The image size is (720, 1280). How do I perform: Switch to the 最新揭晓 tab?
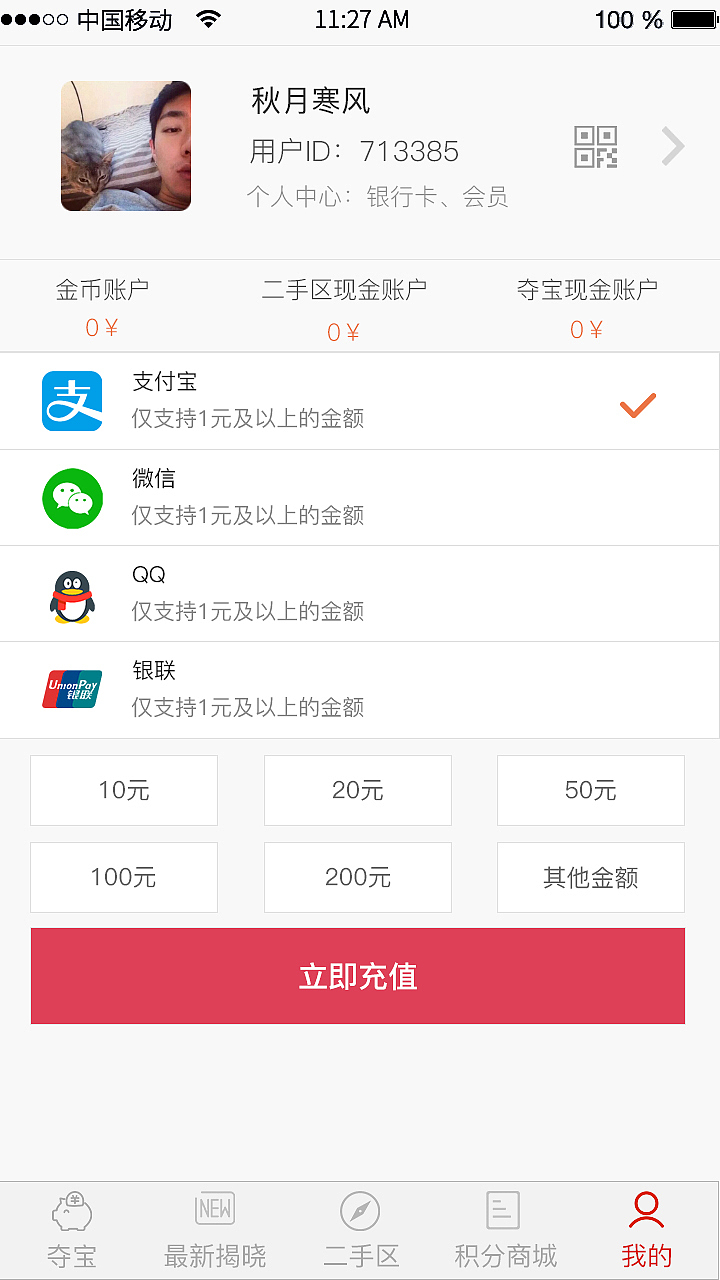coord(214,1228)
